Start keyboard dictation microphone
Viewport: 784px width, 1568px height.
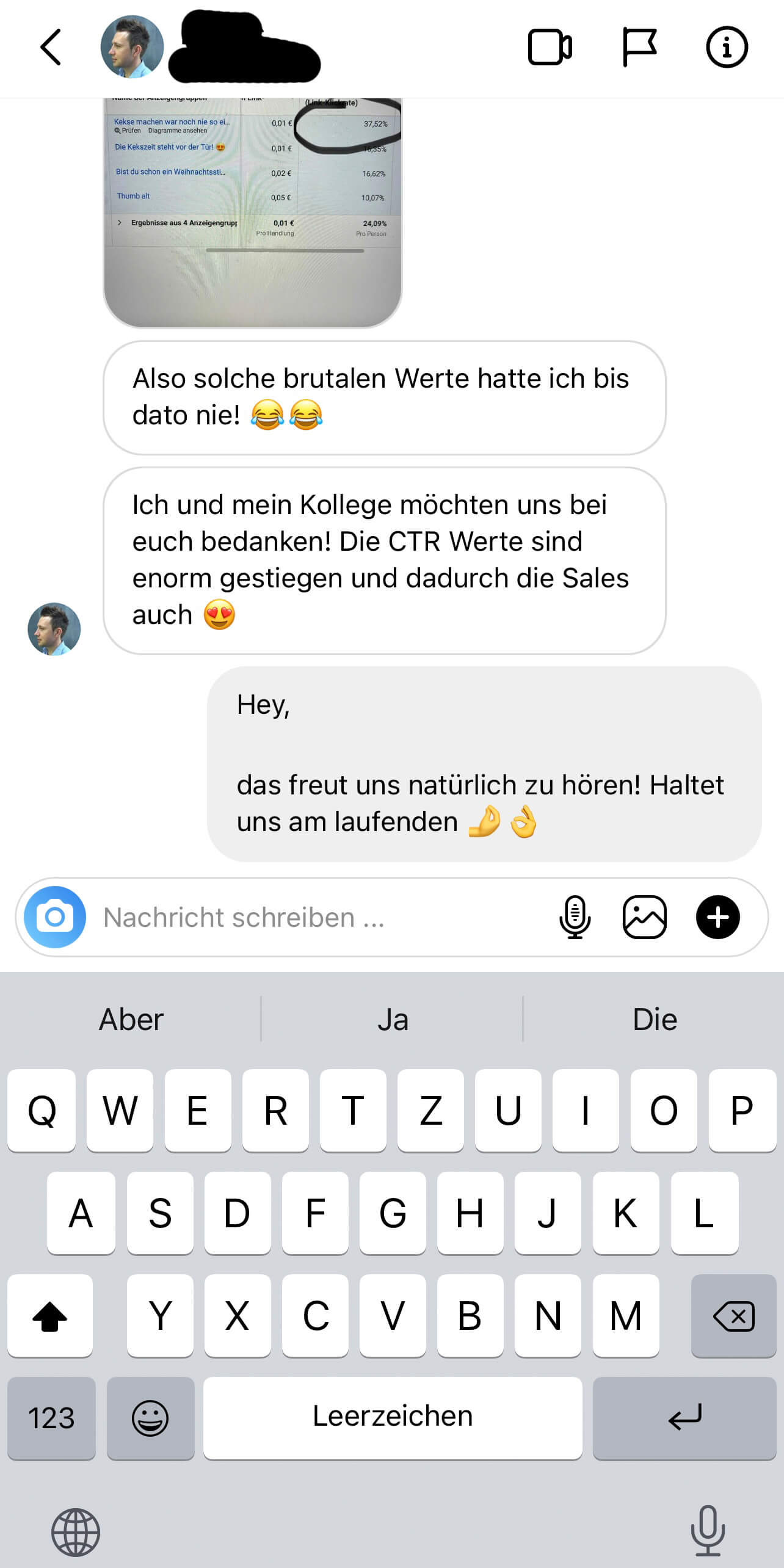tap(708, 1531)
